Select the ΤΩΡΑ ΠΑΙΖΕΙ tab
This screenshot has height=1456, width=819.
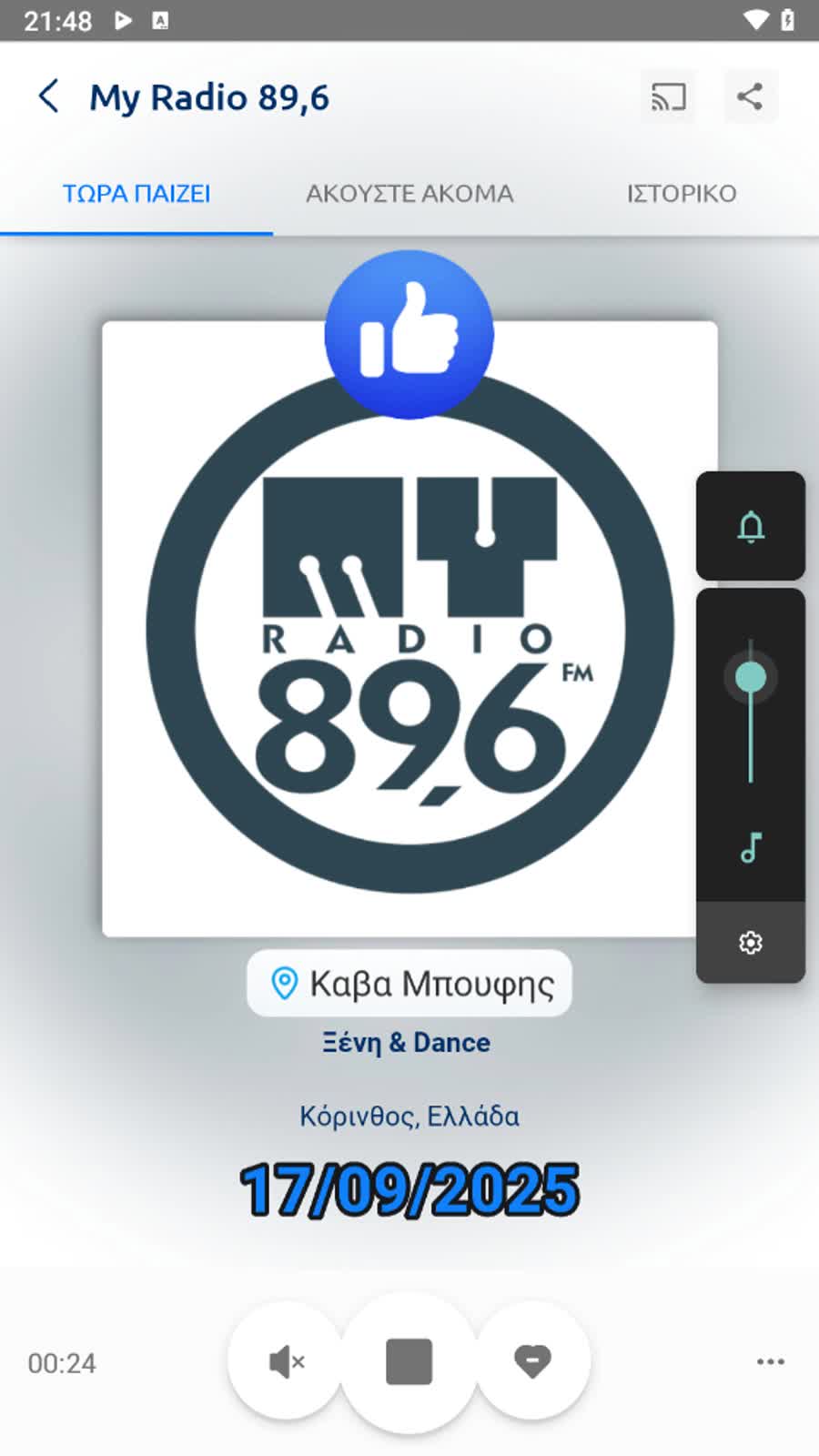[x=136, y=194]
